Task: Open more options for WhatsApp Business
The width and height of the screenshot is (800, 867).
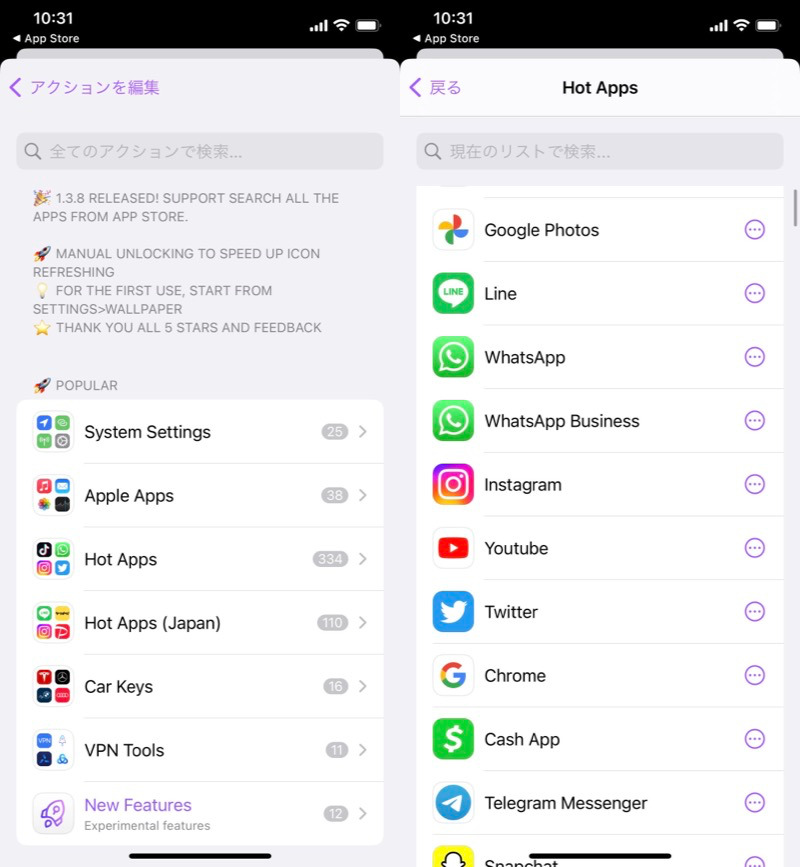Action: tap(755, 421)
